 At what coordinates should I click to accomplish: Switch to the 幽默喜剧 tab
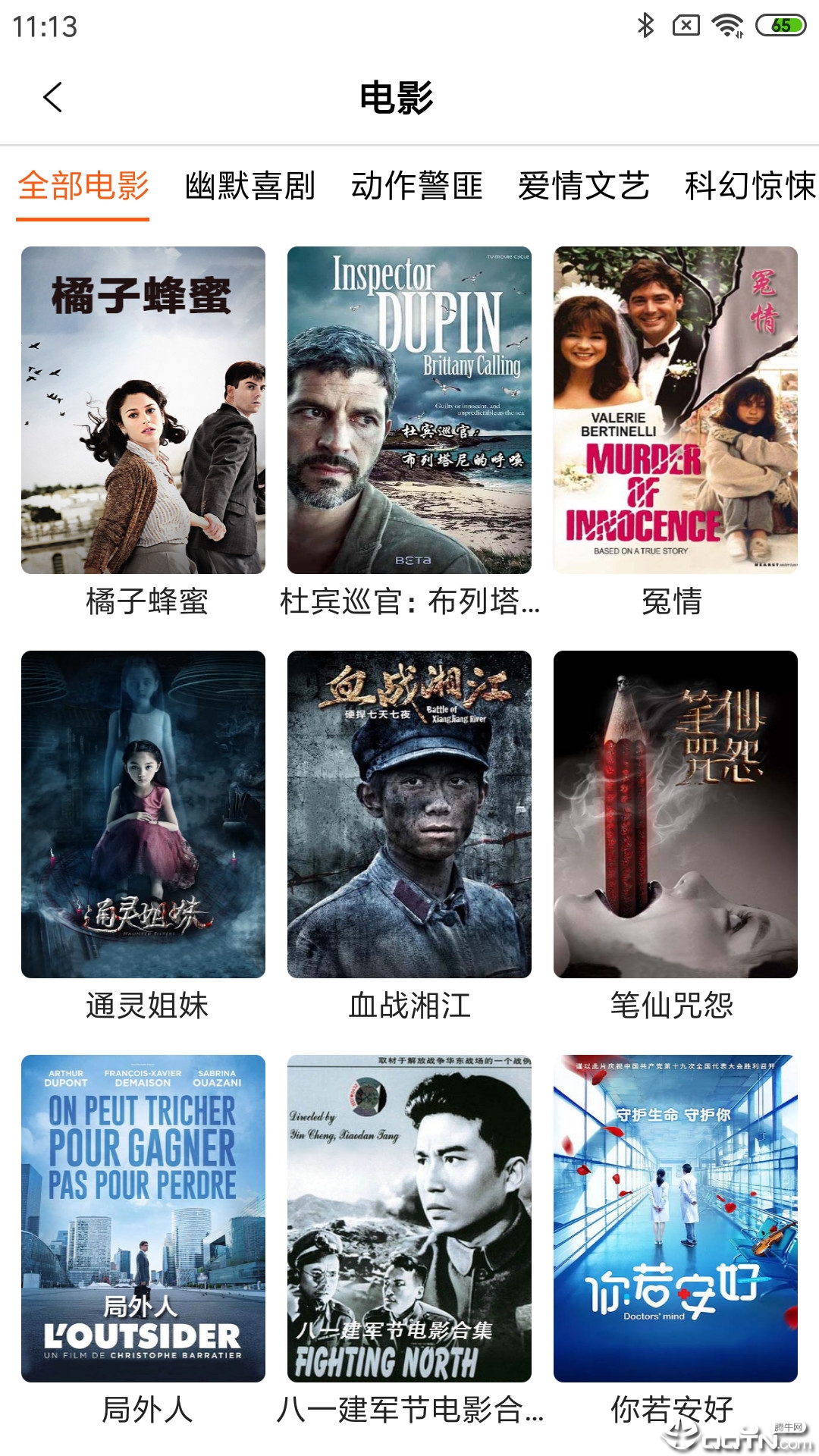(x=249, y=186)
